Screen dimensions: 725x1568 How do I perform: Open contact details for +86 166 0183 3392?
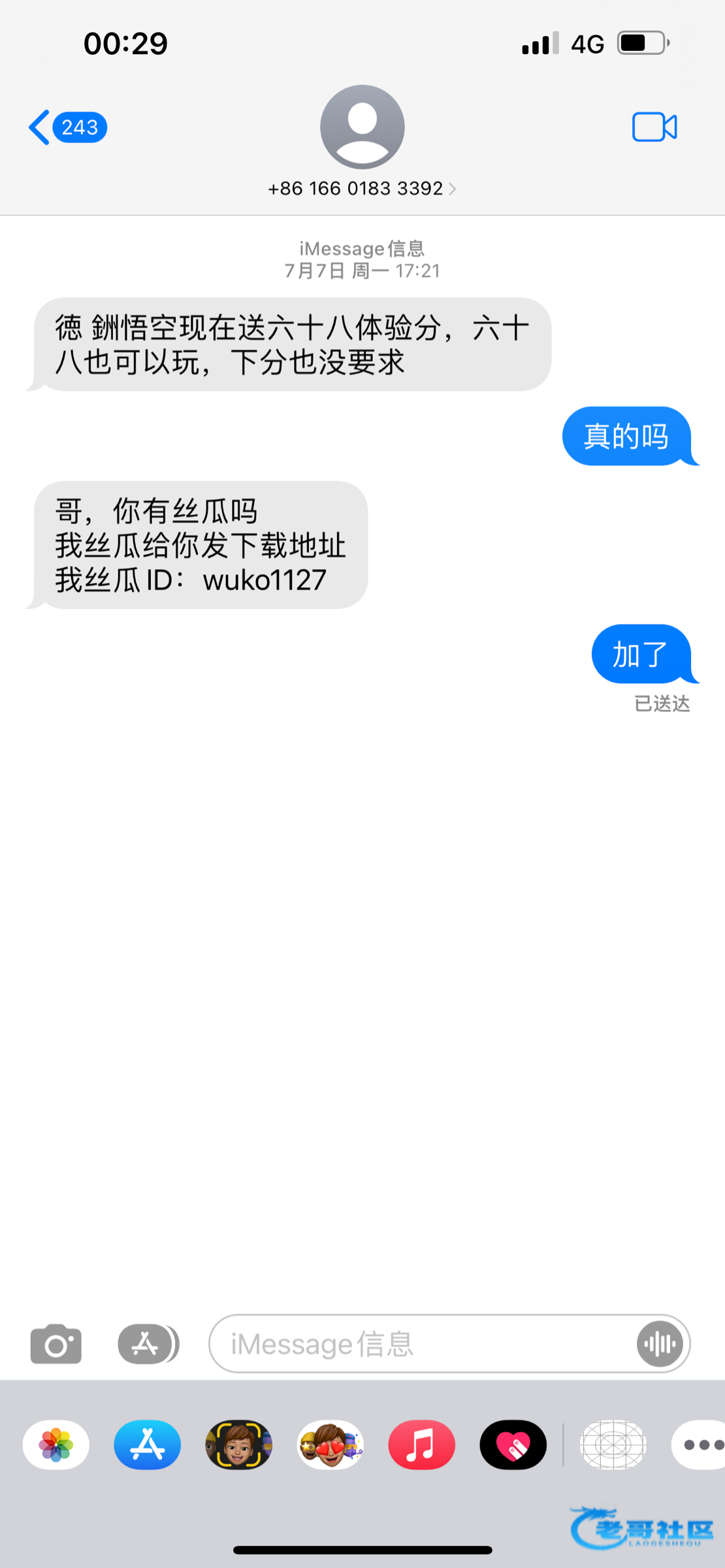tap(362, 188)
